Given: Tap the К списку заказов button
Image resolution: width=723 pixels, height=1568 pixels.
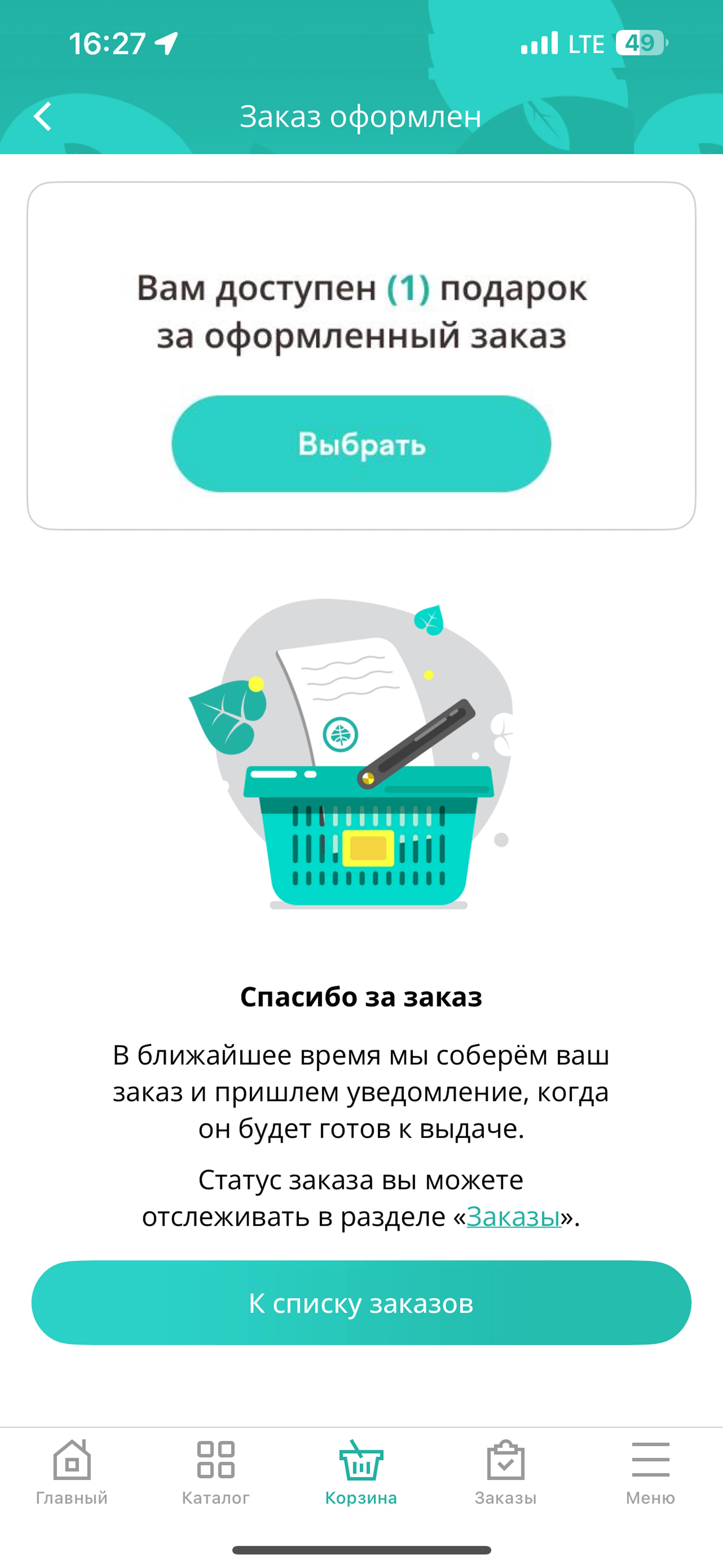Looking at the screenshot, I should [361, 1303].
